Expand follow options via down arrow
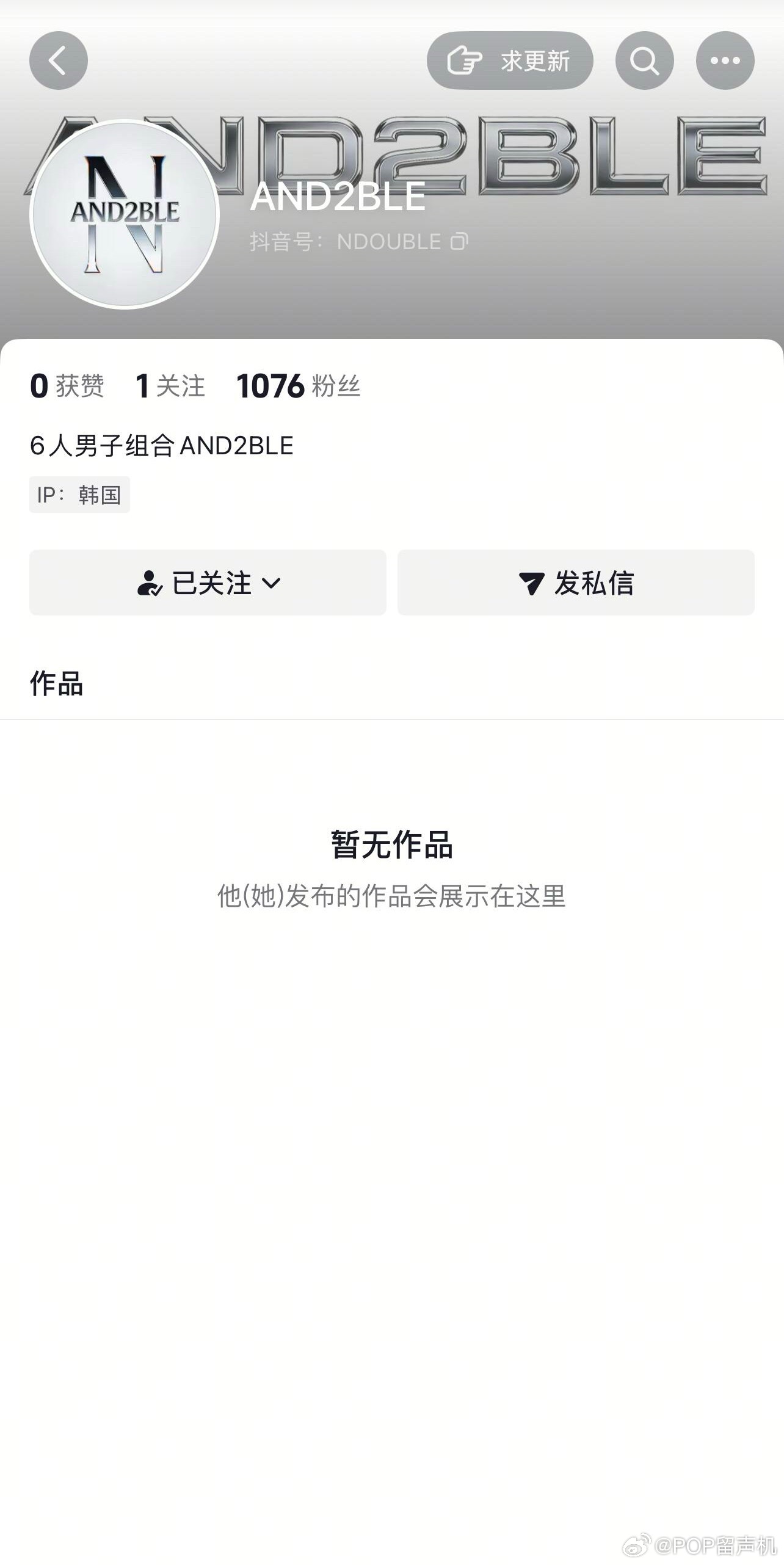Image resolution: width=784 pixels, height=1565 pixels. (272, 583)
